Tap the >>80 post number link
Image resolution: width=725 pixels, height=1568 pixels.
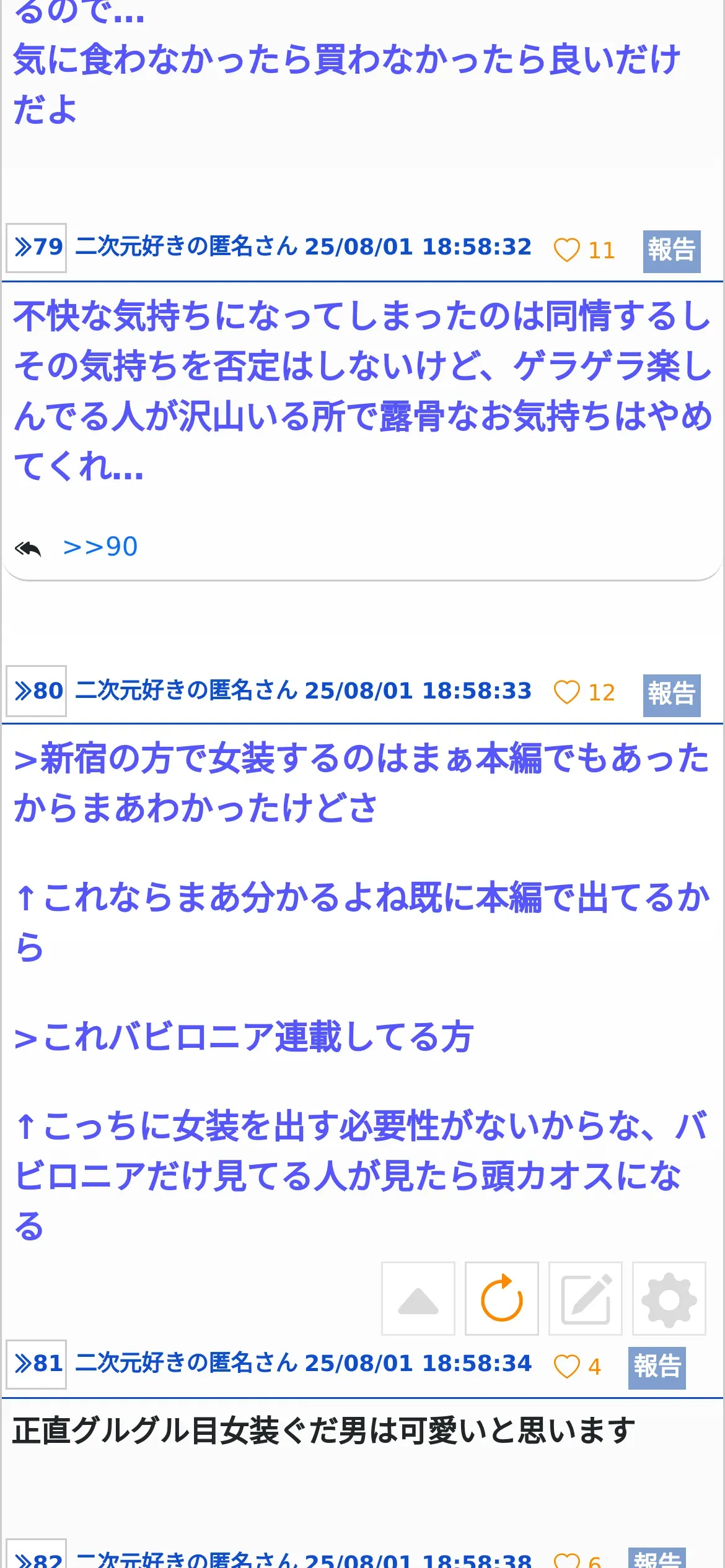point(37,691)
